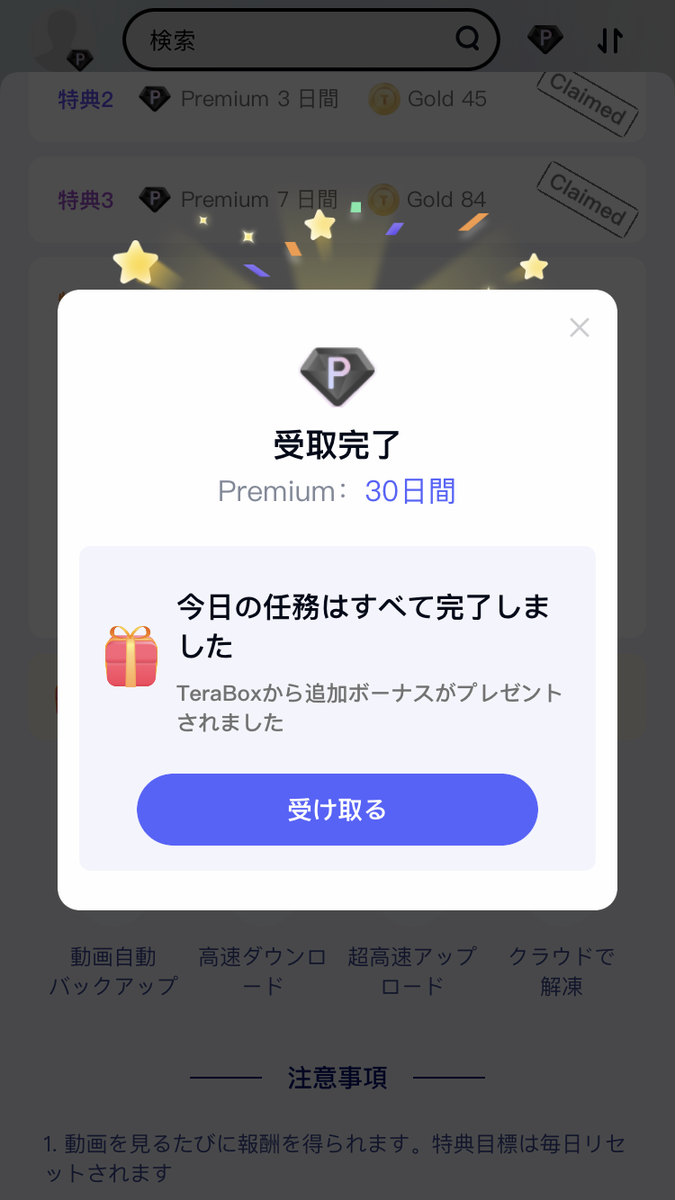Tap the 受け取る button to claim bonus

click(337, 810)
